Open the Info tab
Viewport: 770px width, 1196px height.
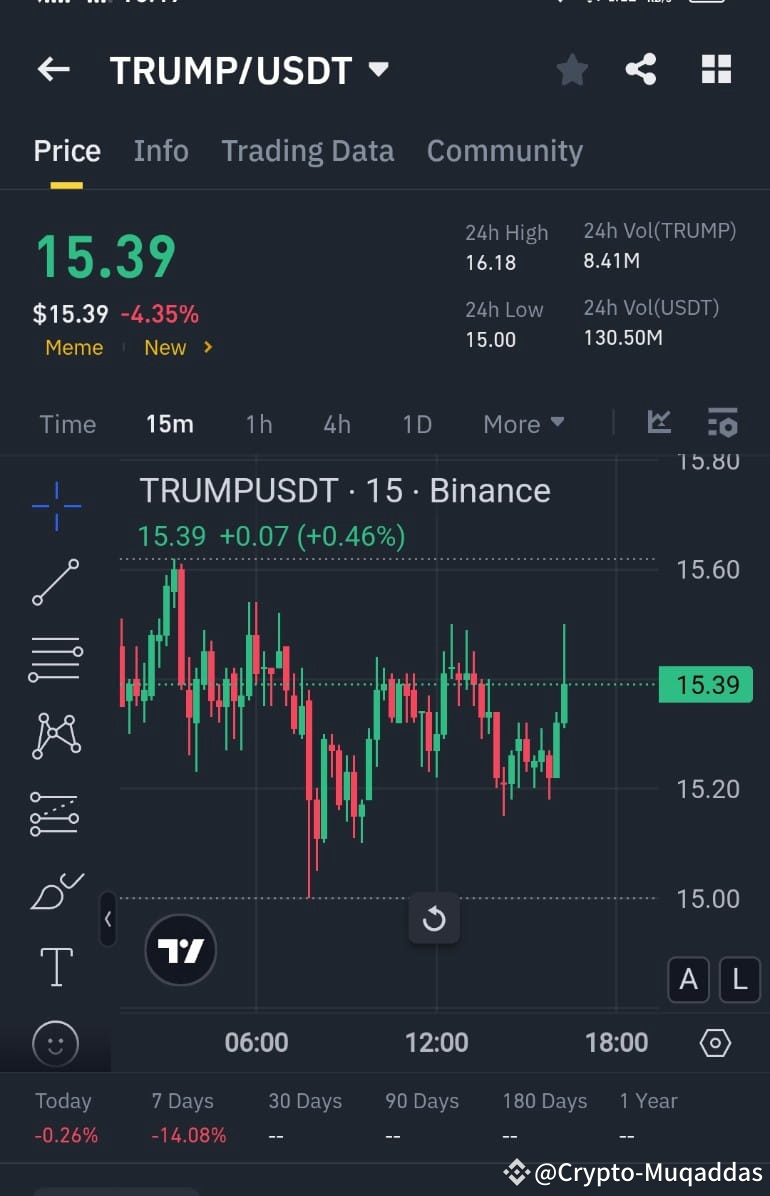pos(160,150)
